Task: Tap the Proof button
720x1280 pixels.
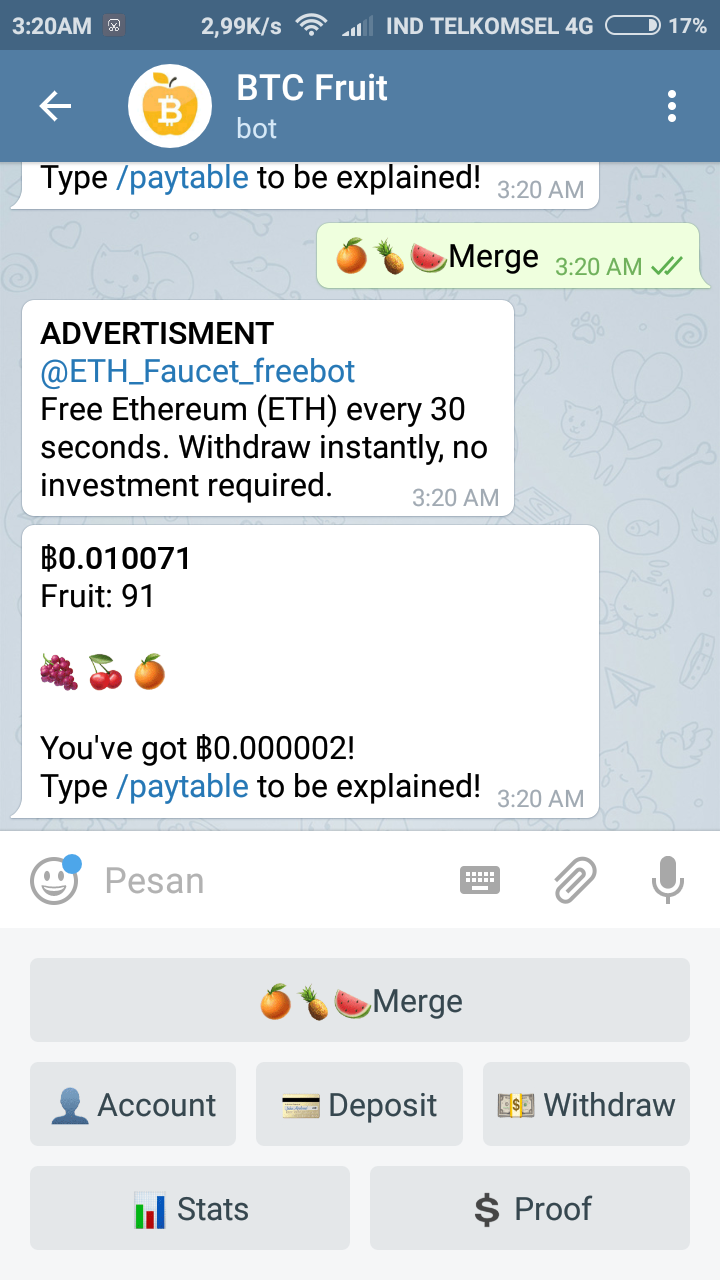Action: (530, 1208)
